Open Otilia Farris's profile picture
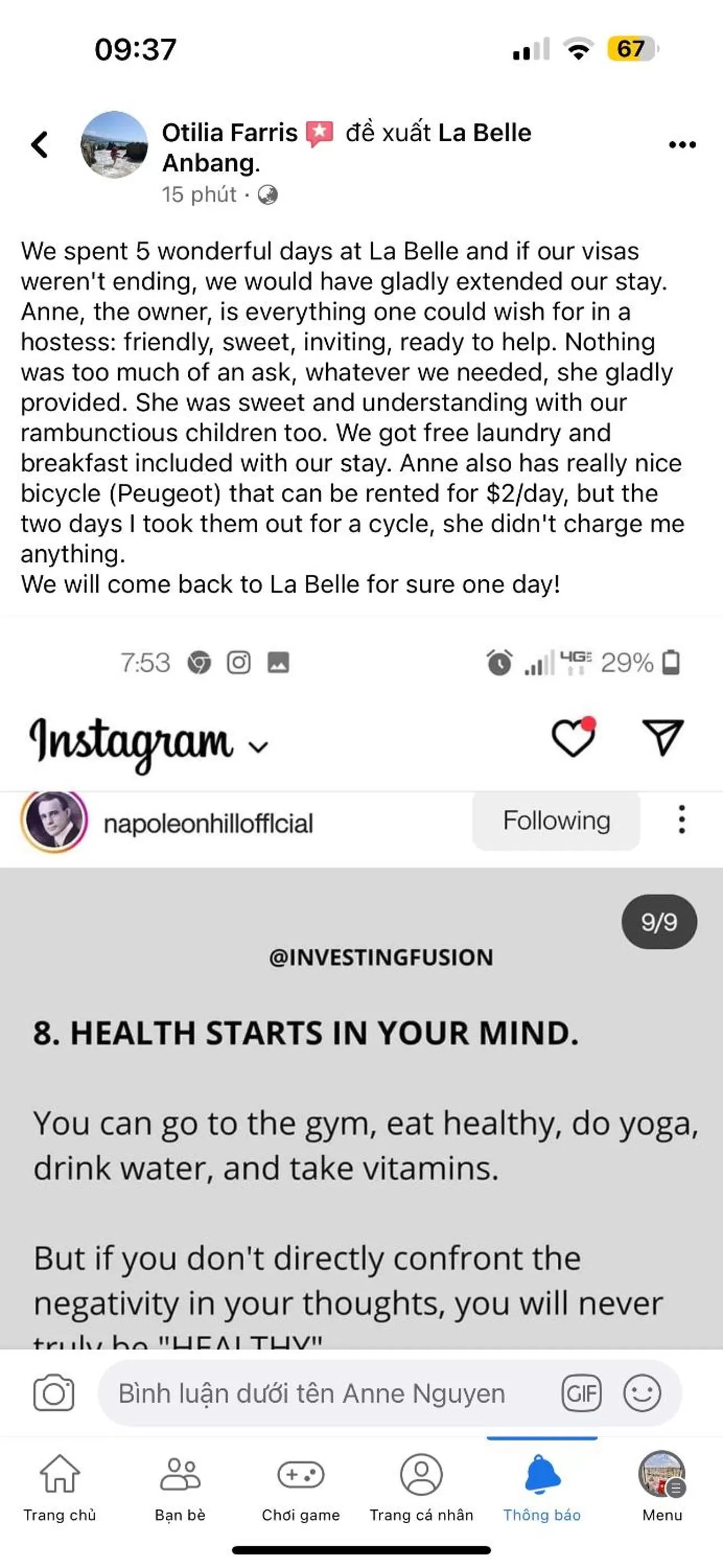Viewport: 723px width, 1568px height. coord(114,145)
